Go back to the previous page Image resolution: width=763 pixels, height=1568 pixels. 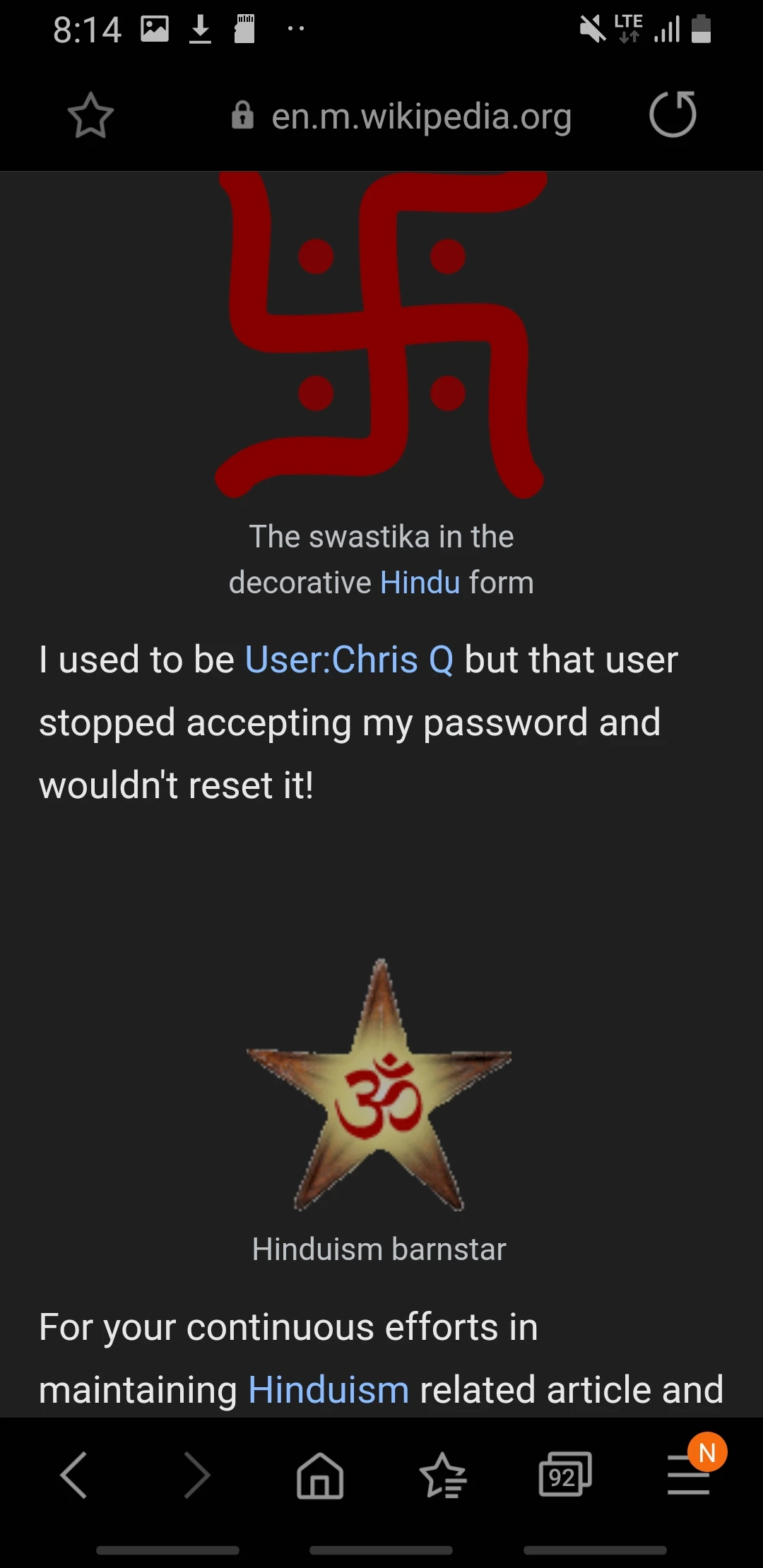[x=73, y=1475]
